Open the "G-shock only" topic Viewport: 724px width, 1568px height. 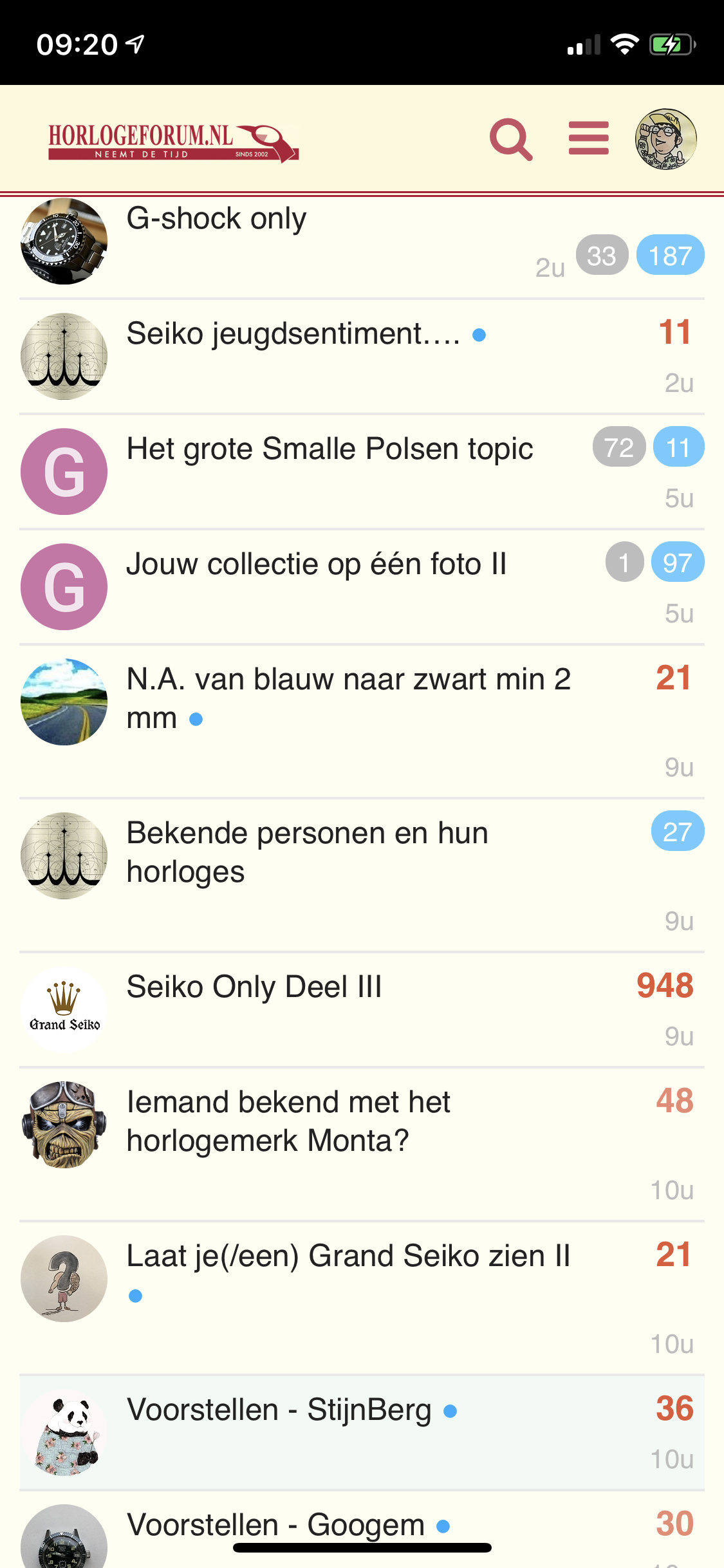point(216,219)
